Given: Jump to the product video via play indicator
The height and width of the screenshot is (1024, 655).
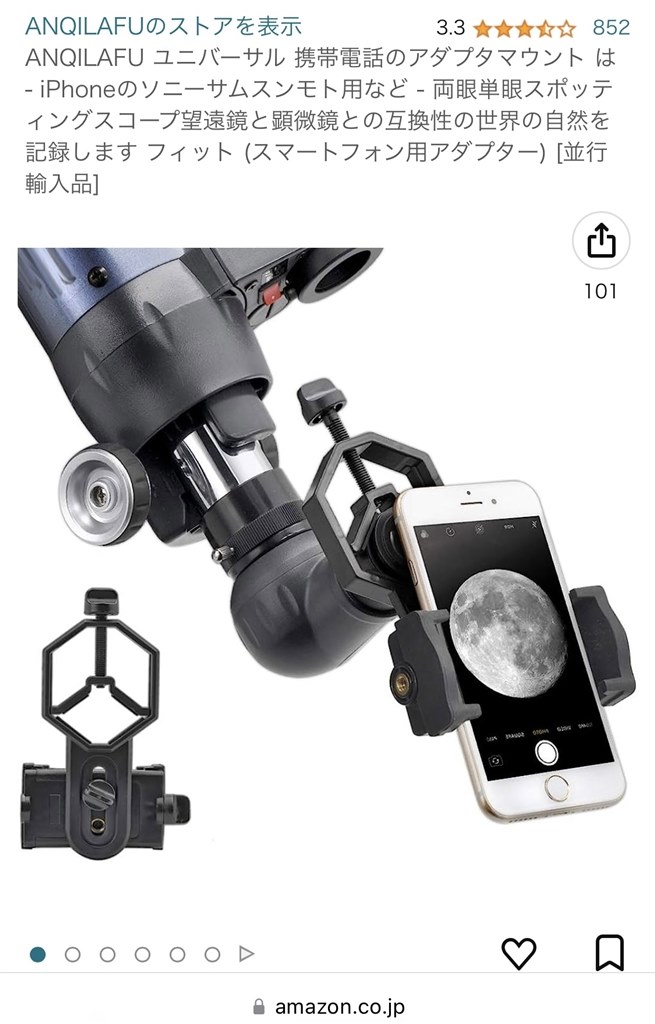Looking at the screenshot, I should (247, 954).
